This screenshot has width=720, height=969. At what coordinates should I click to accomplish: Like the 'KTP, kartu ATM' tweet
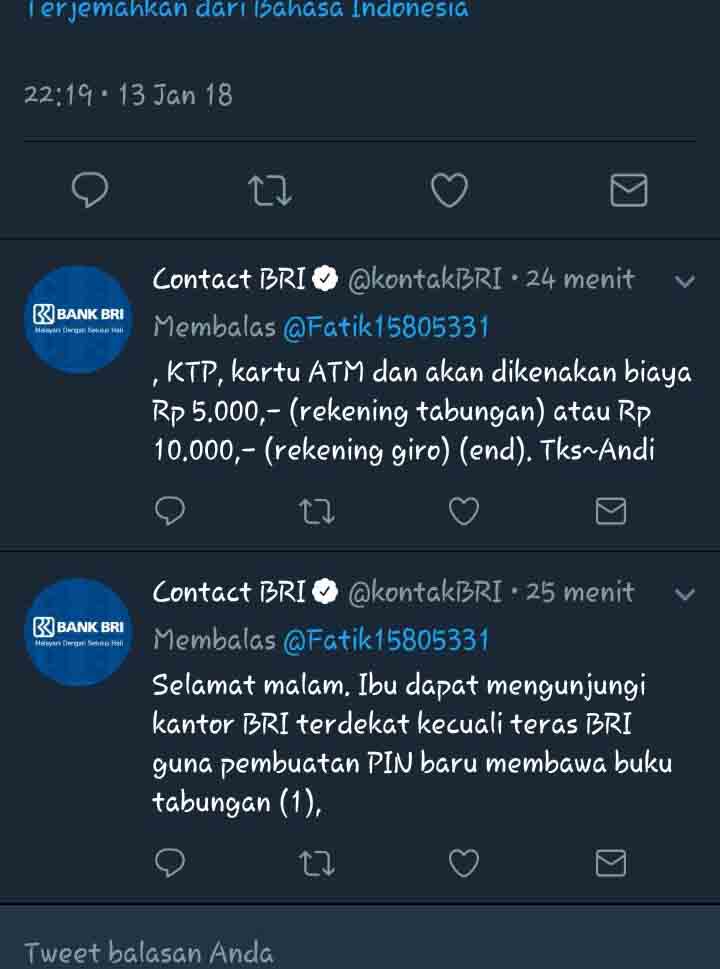(463, 512)
